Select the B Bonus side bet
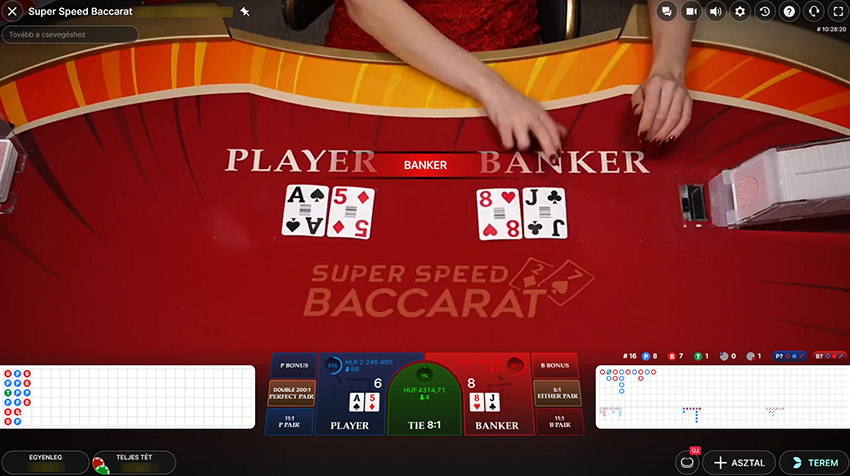Viewport: 850px width, 476px height. (x=557, y=365)
